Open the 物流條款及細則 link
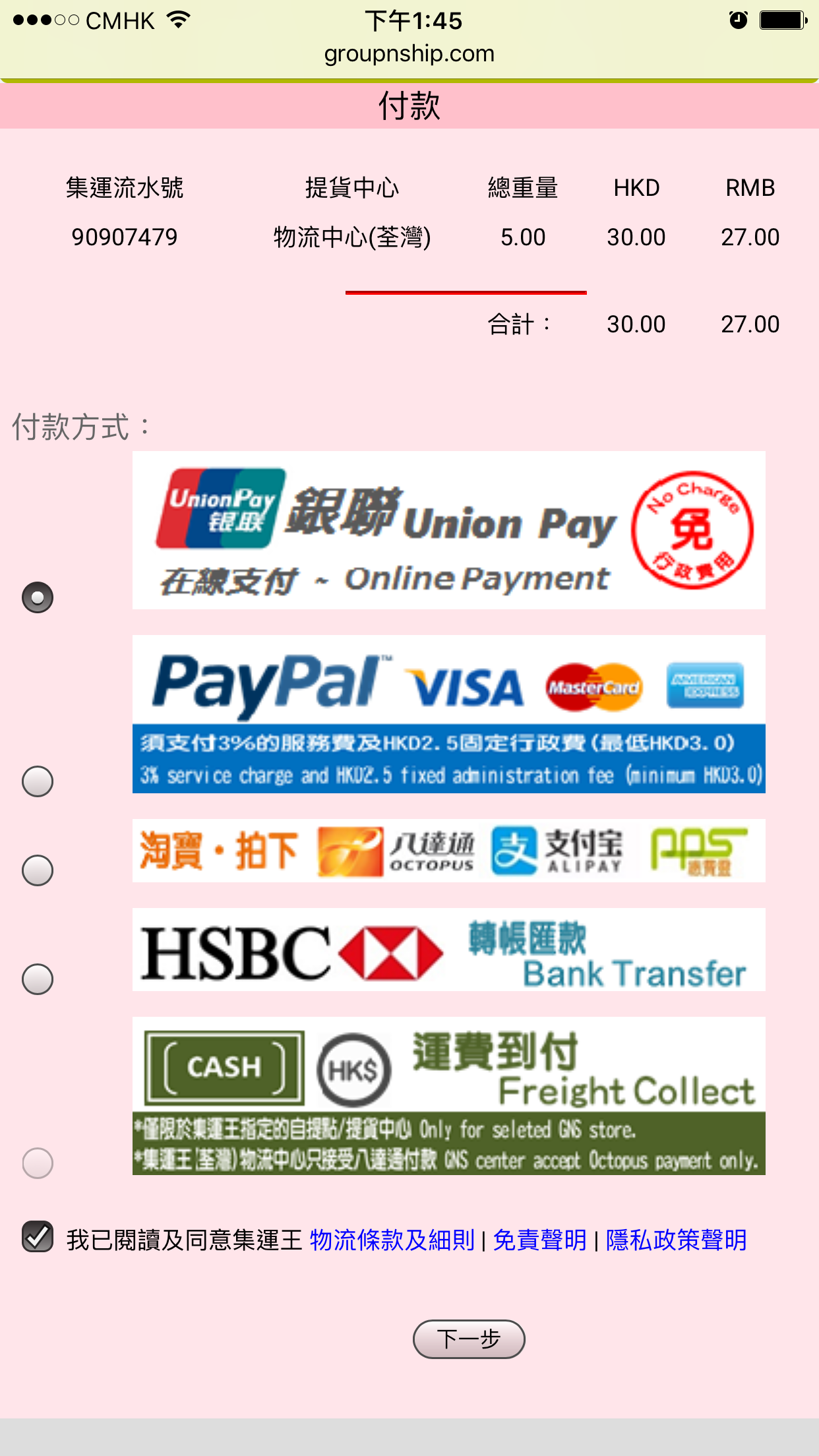The height and width of the screenshot is (1456, 819). pyautogui.click(x=392, y=1240)
